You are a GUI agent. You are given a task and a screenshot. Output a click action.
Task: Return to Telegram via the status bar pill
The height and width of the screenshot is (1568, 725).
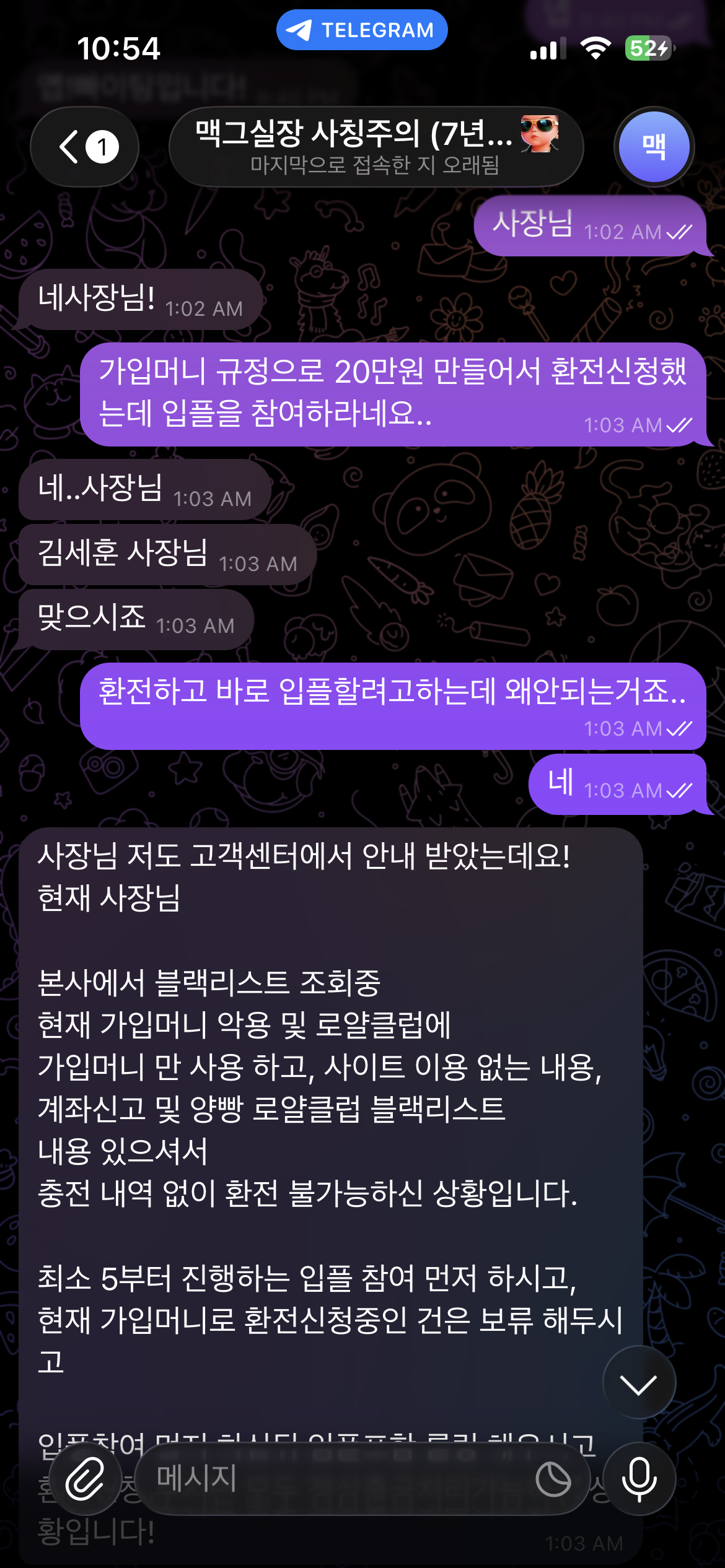click(362, 30)
